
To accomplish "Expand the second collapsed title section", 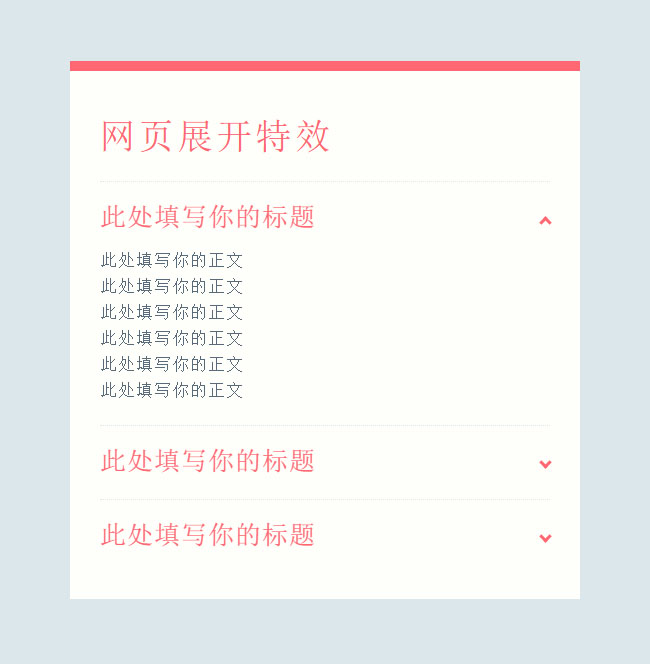I will 545,463.
